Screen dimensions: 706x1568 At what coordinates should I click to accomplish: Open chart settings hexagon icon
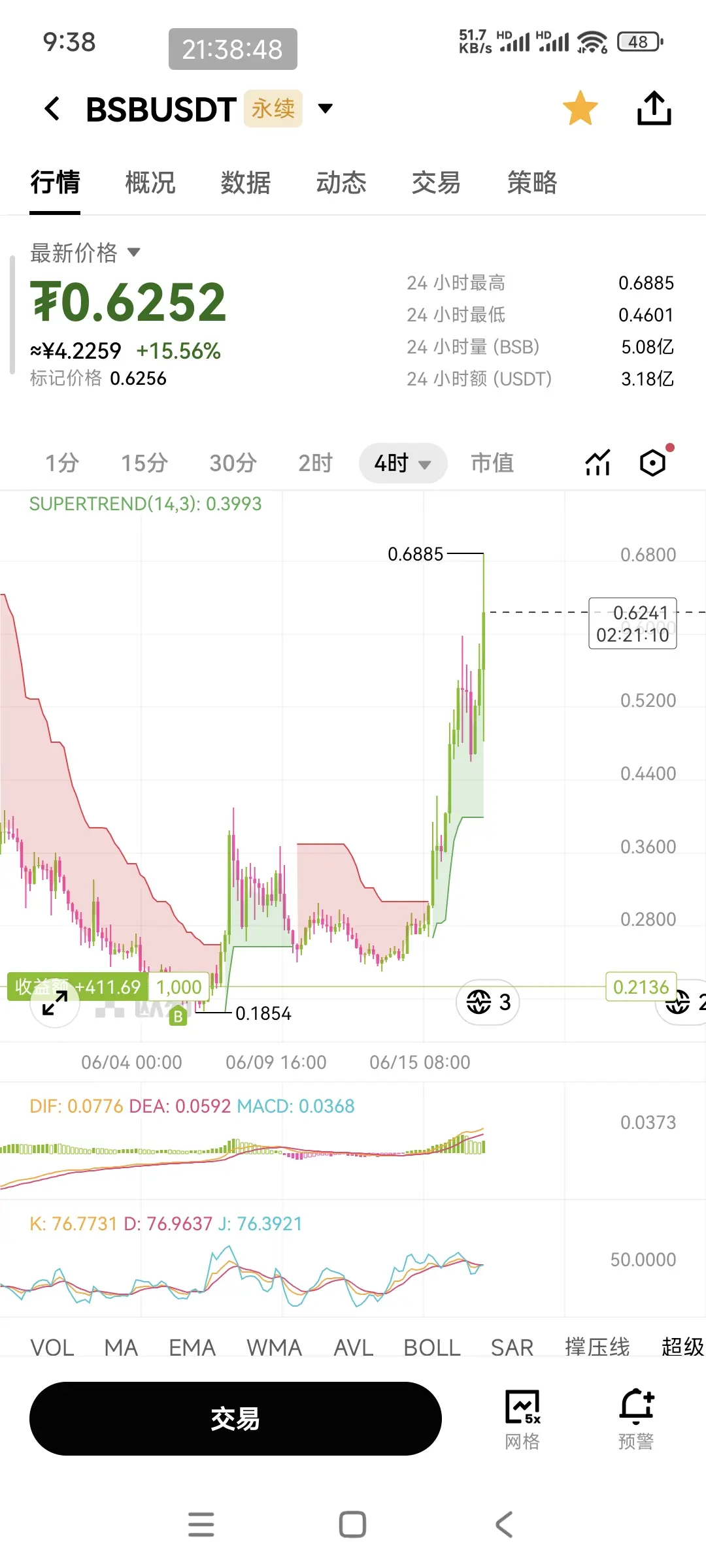point(654,462)
